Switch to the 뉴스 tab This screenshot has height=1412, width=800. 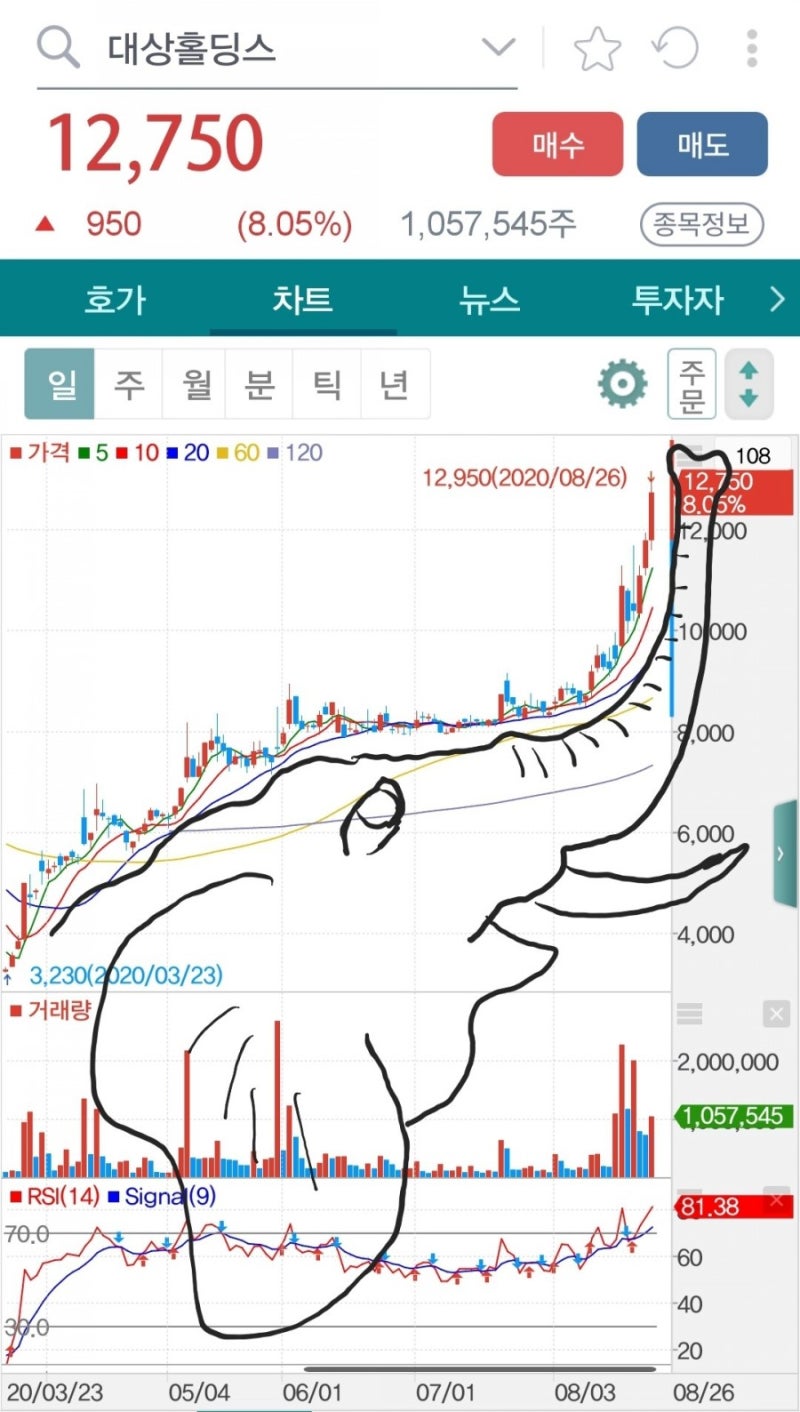coord(490,297)
